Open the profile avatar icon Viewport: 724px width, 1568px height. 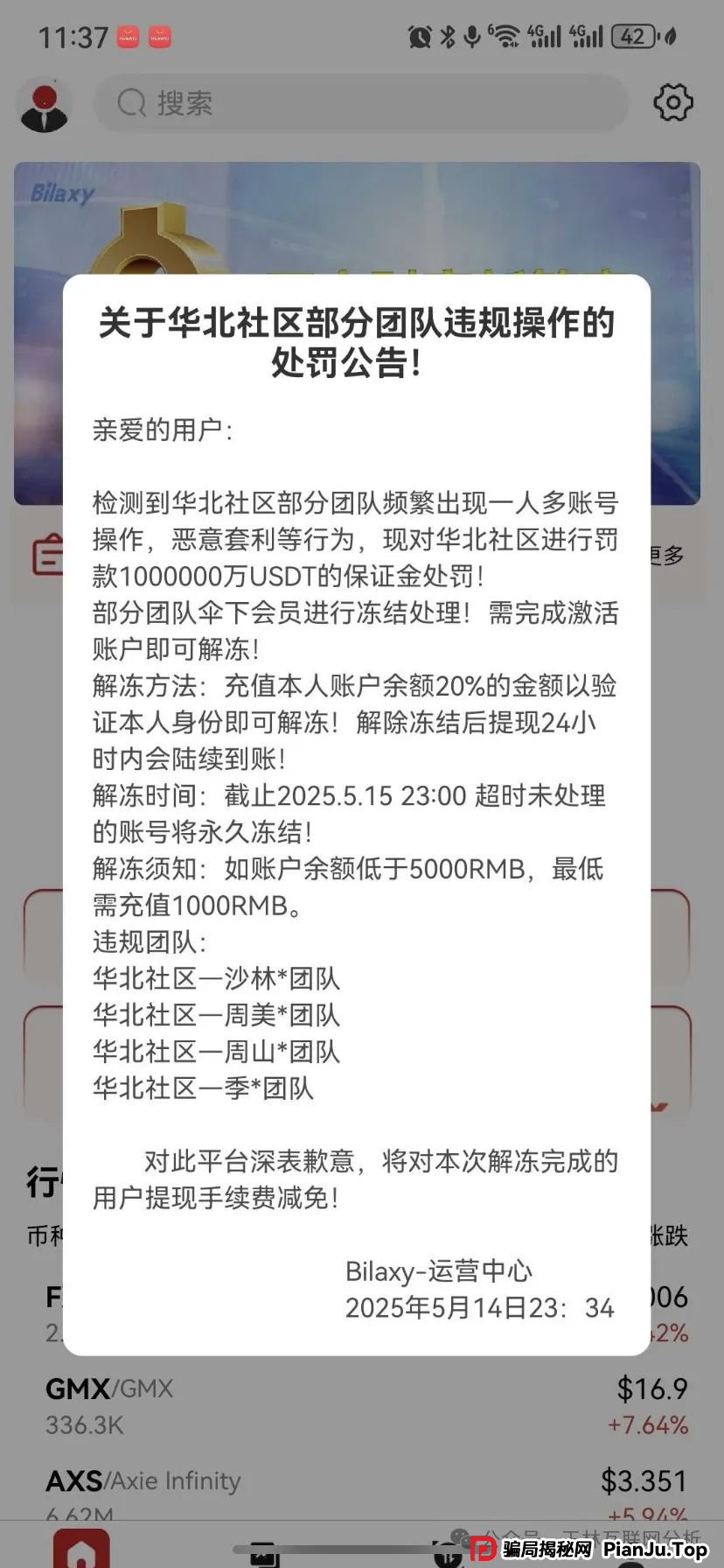coord(45,103)
